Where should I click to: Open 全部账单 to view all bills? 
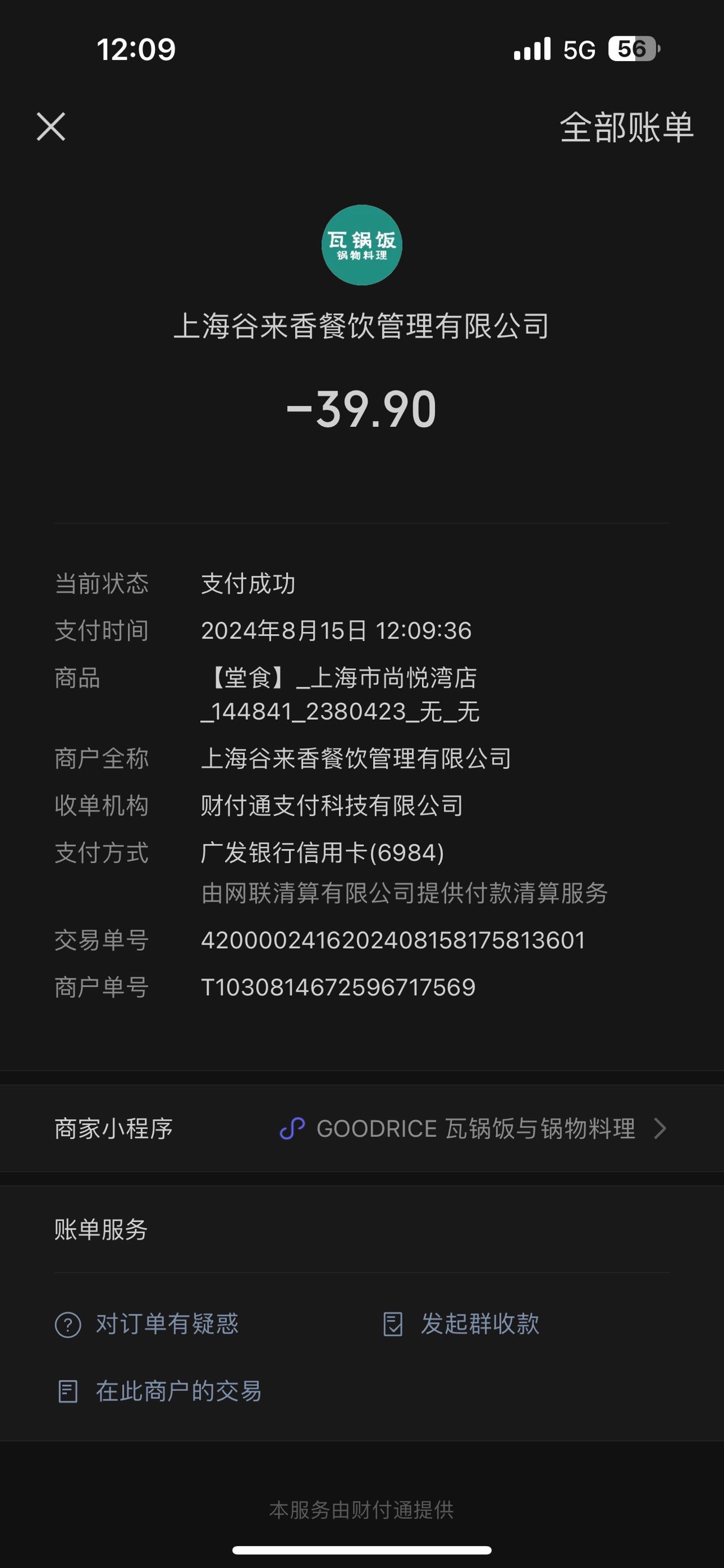coord(627,127)
